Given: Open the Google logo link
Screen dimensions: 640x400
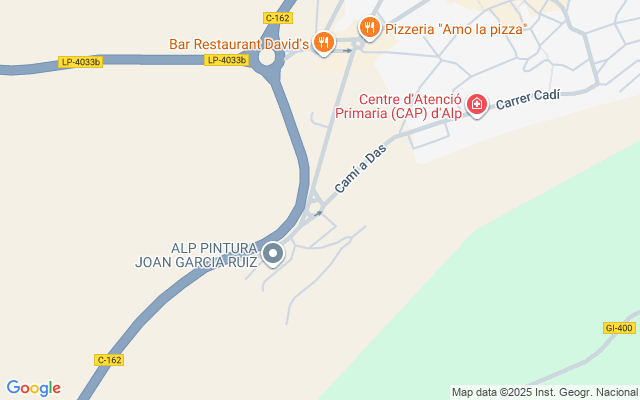Looking at the screenshot, I should pos(34,388).
